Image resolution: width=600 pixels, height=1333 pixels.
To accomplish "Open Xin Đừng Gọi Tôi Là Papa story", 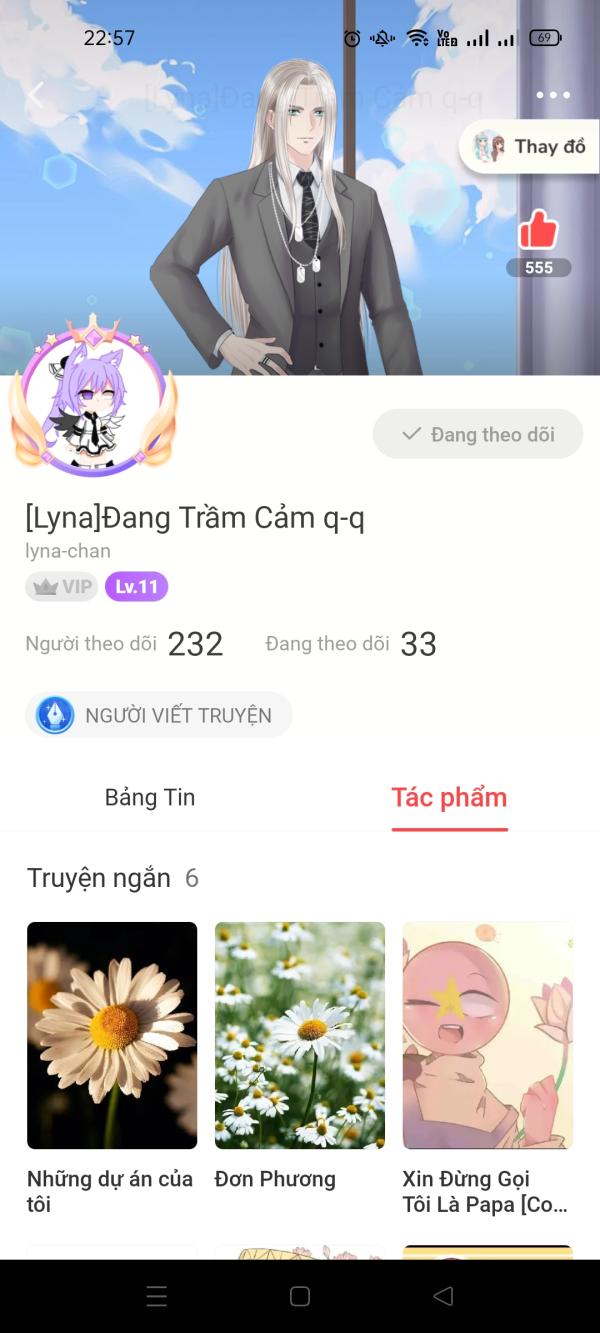I will pos(488,1068).
